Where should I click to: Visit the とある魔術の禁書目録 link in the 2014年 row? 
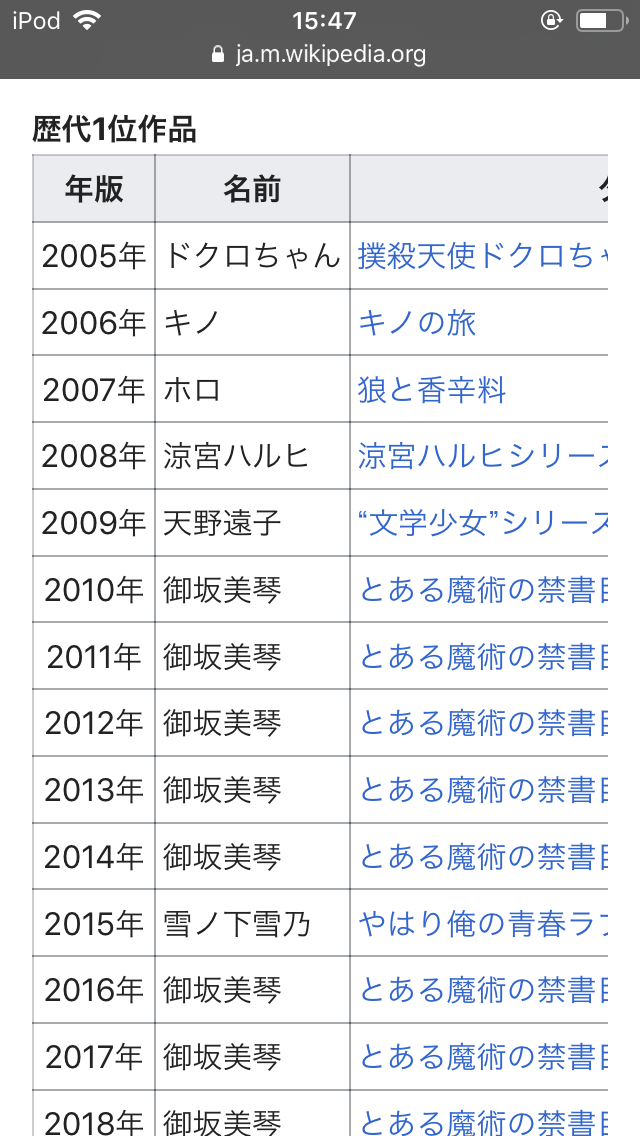click(x=482, y=857)
